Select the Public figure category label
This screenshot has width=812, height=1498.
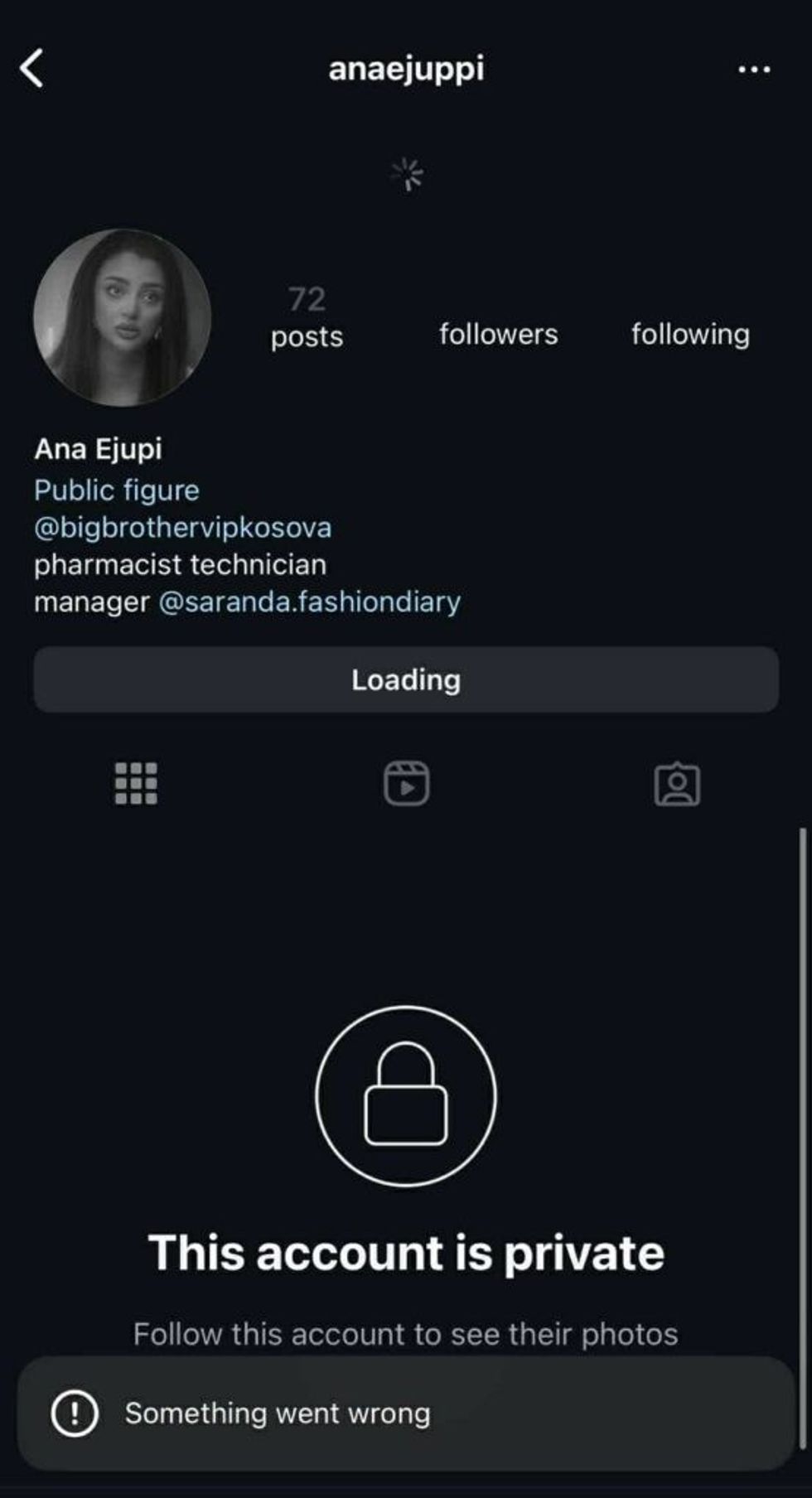click(x=116, y=490)
